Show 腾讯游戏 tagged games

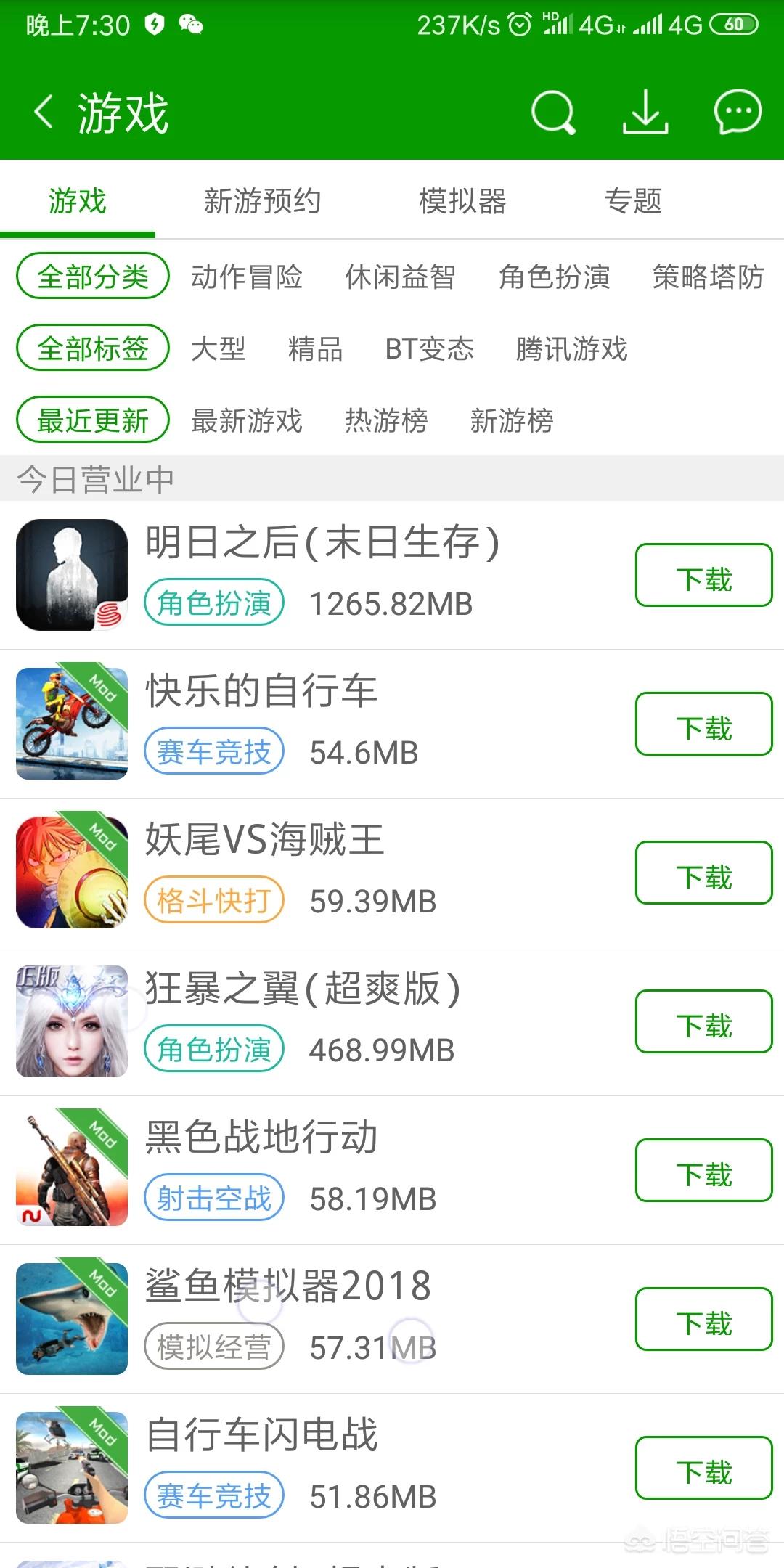click(571, 348)
